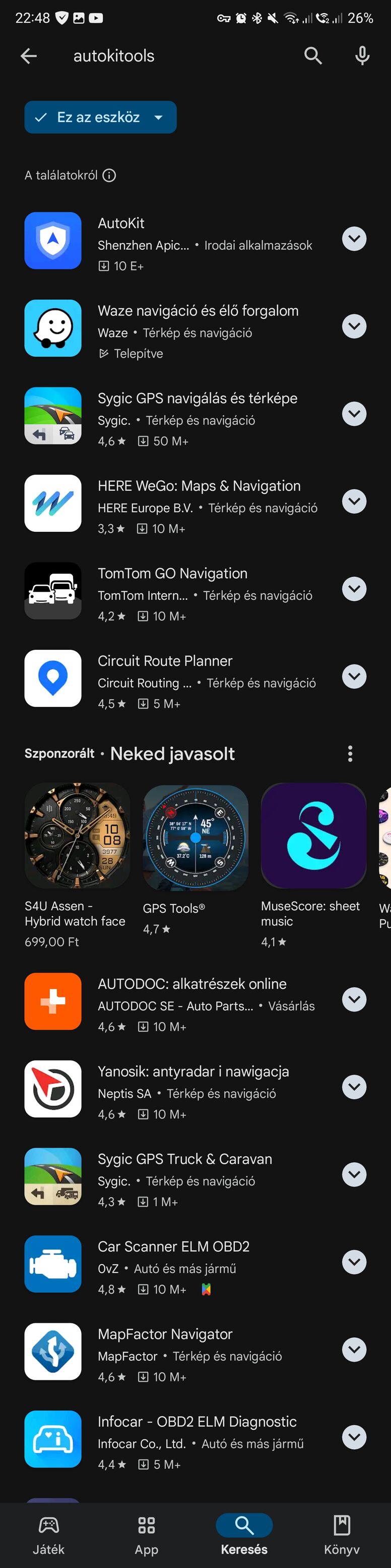
Task: Open the sponsored section overflow menu
Action: point(350,754)
